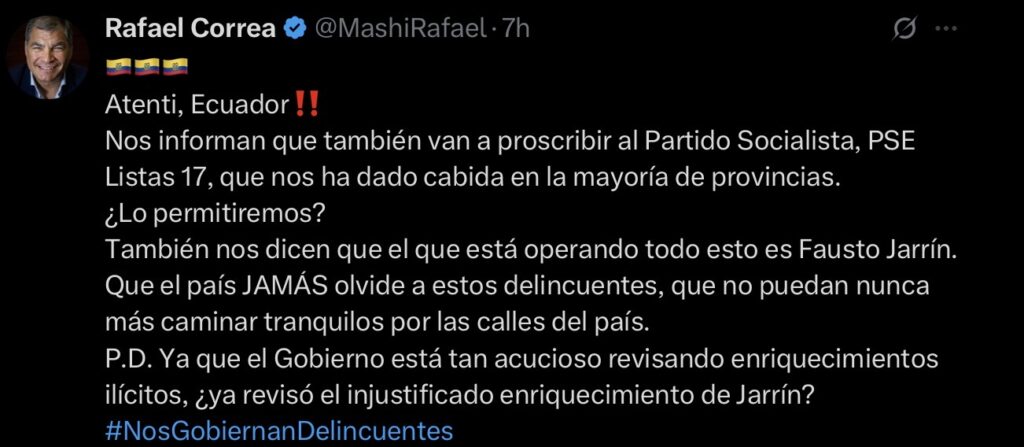The width and height of the screenshot is (1024, 447).
Task: Open the tweet's overflow menu
Action: [946, 29]
